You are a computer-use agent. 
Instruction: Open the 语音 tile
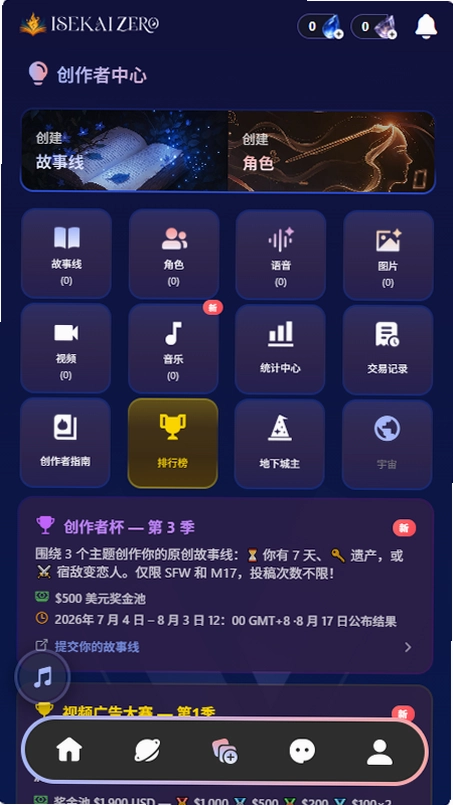point(280,254)
